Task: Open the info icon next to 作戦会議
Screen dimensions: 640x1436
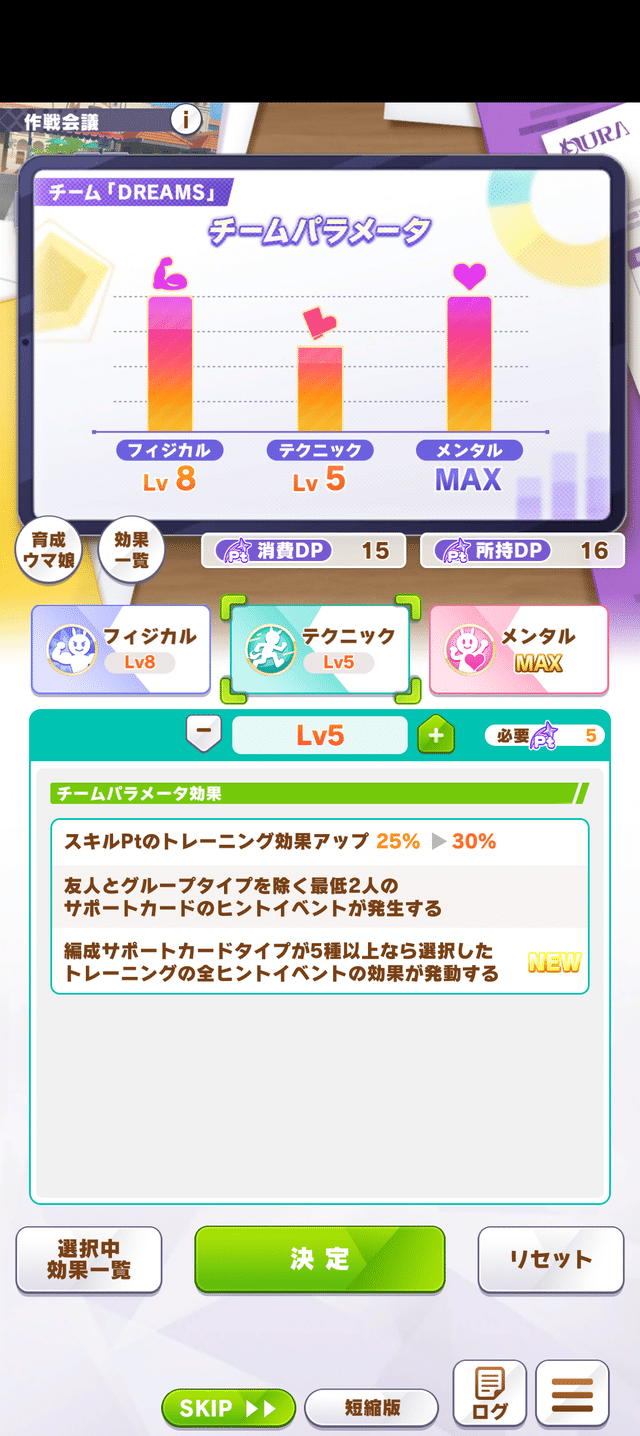Action: (186, 120)
